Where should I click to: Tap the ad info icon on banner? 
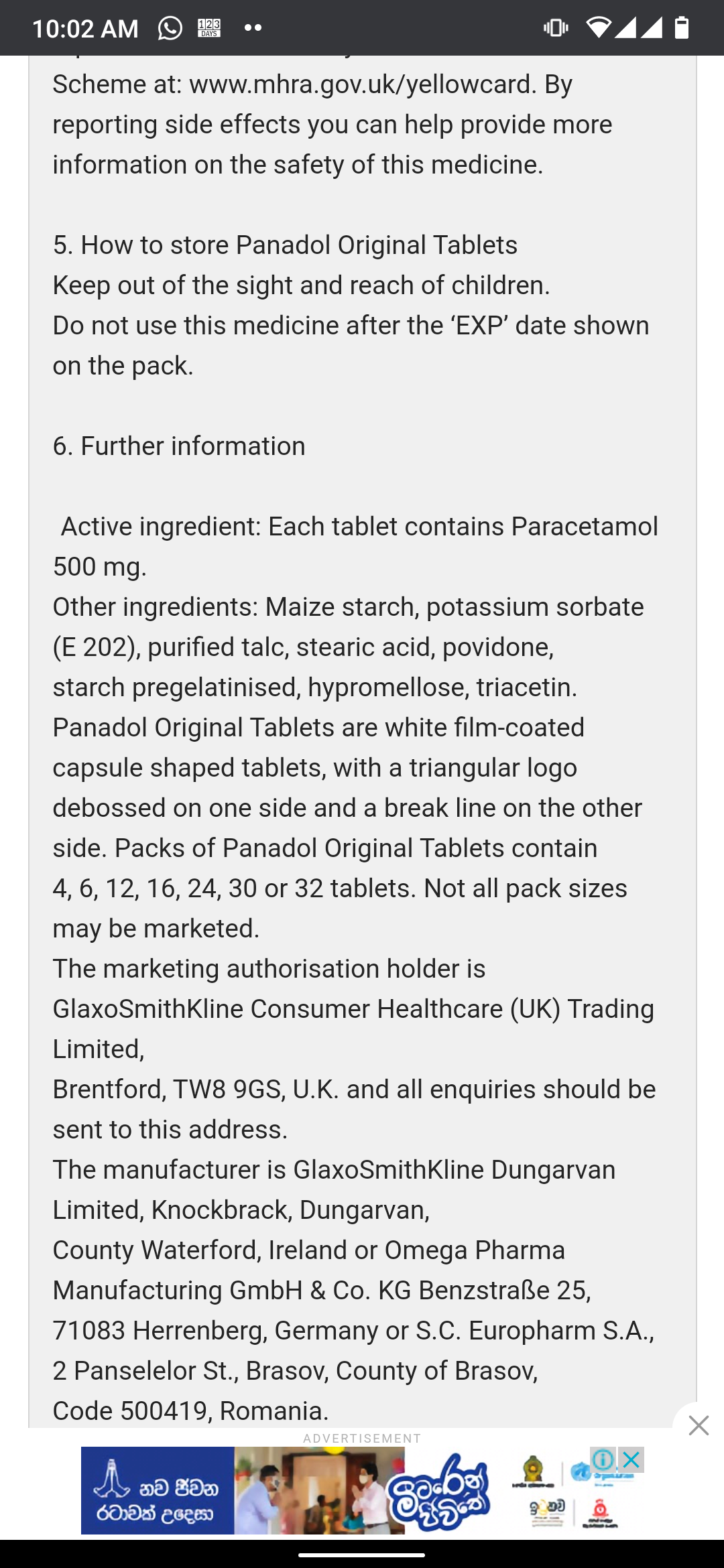click(603, 1459)
